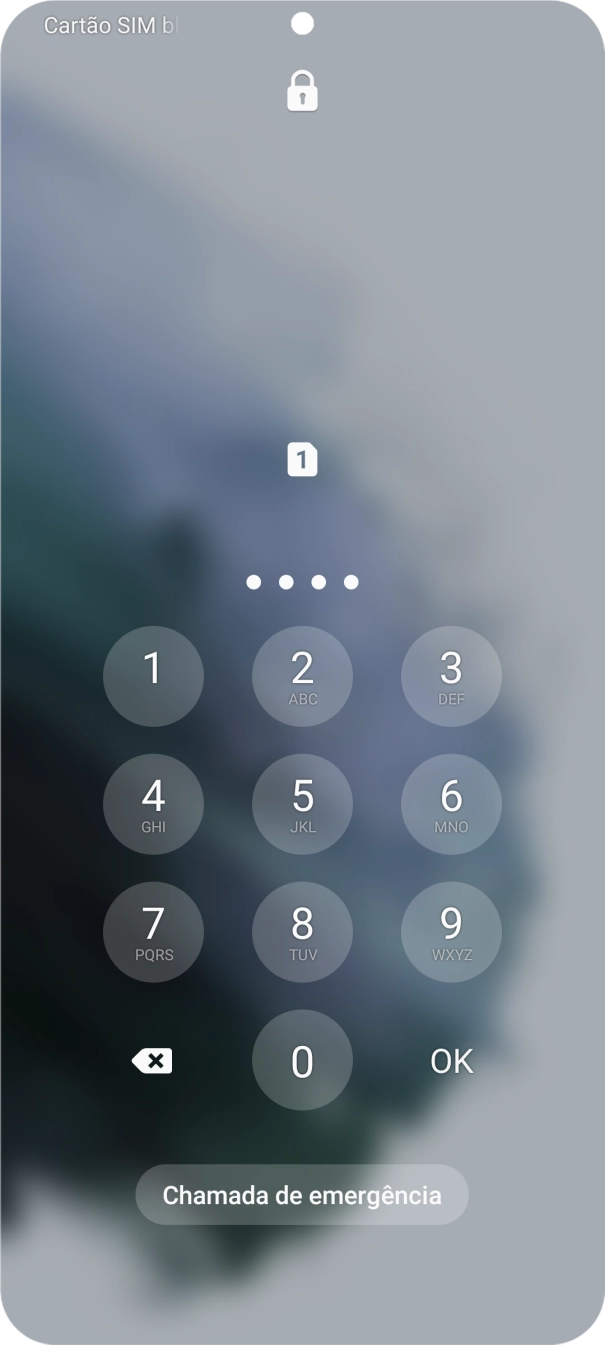Tap the 4 GHI key
605x1346 pixels.
coord(153,804)
